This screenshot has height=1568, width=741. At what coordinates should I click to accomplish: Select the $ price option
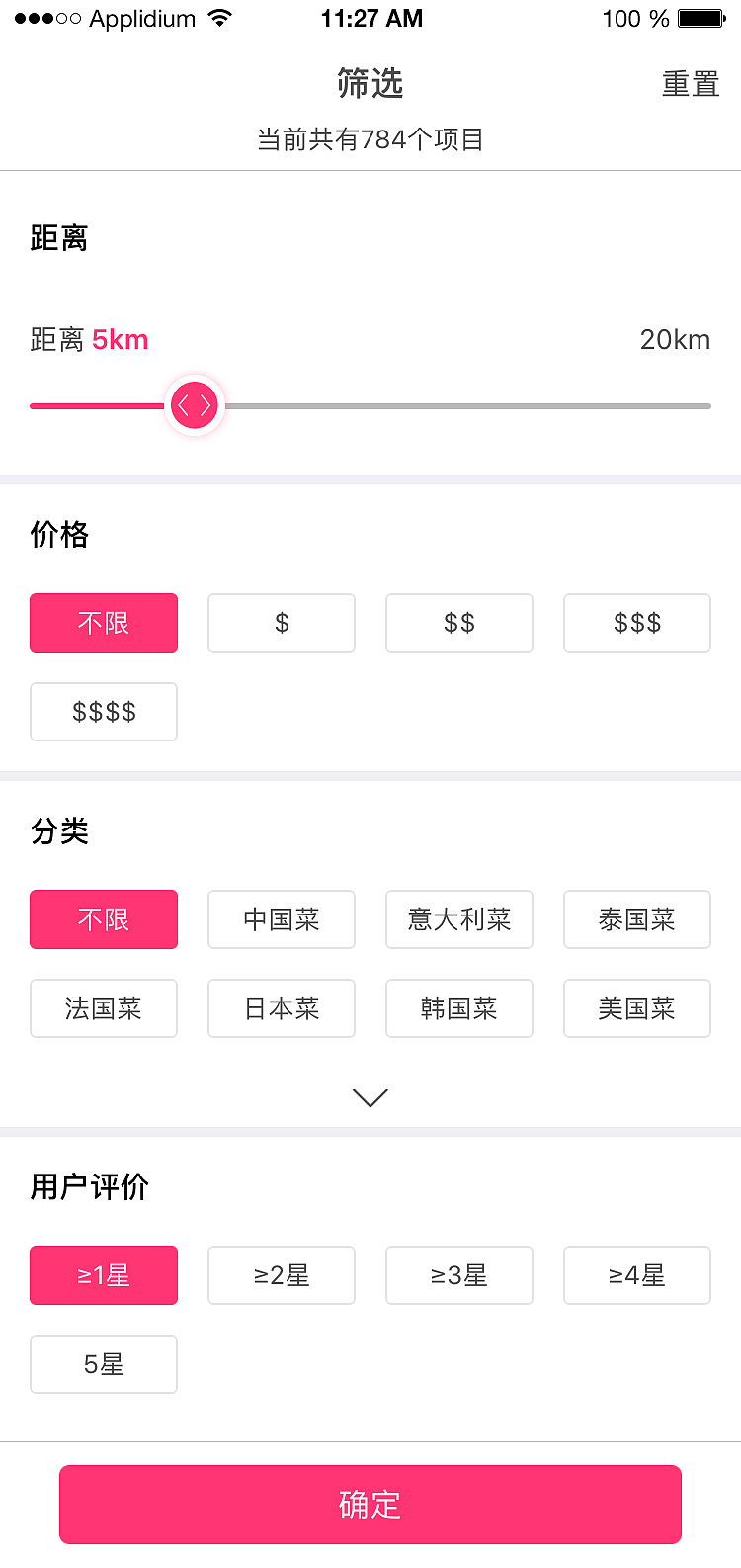(282, 623)
